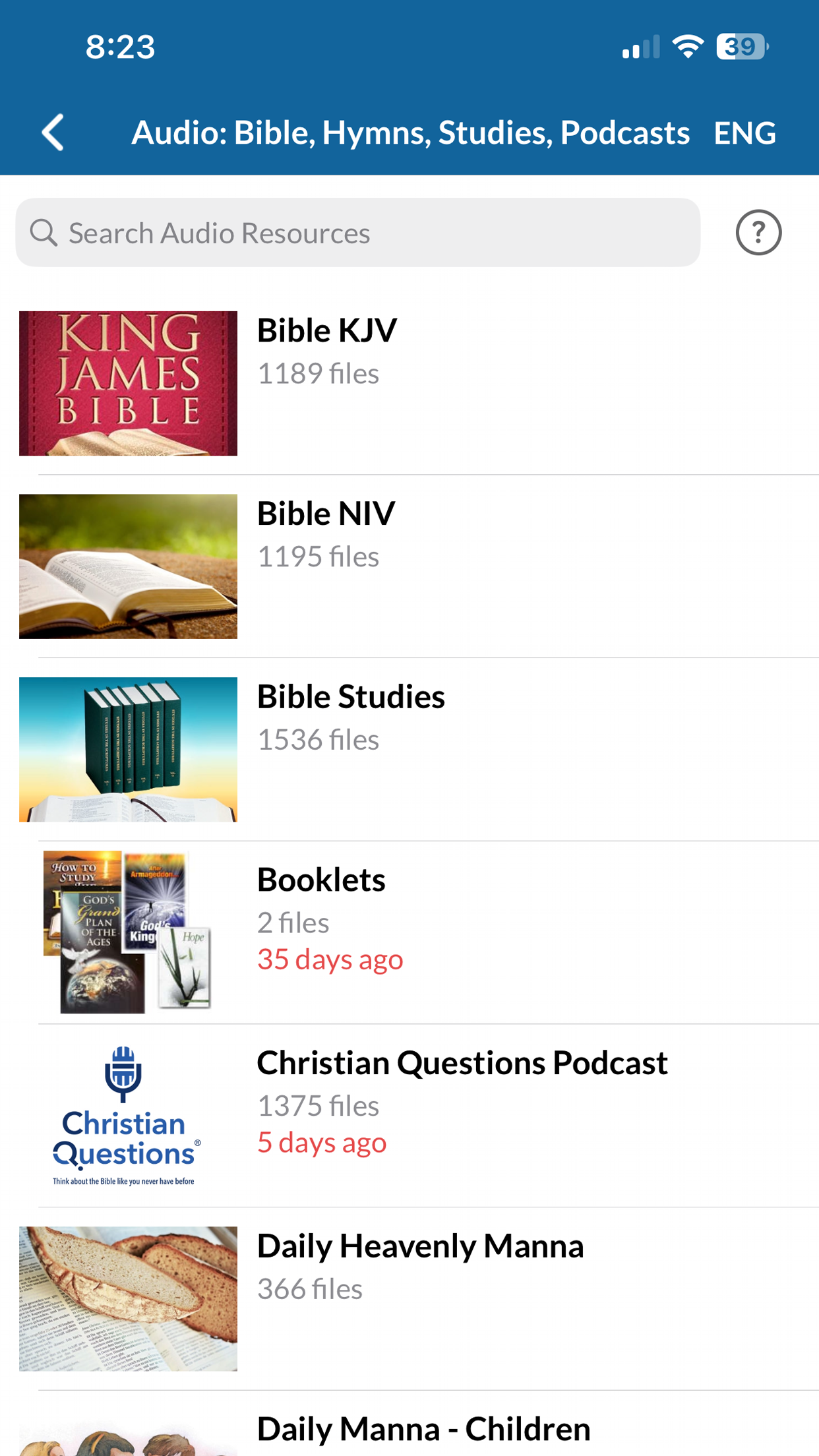819x1456 pixels.
Task: Browse the Bible Studies audio files
Action: [x=409, y=749]
